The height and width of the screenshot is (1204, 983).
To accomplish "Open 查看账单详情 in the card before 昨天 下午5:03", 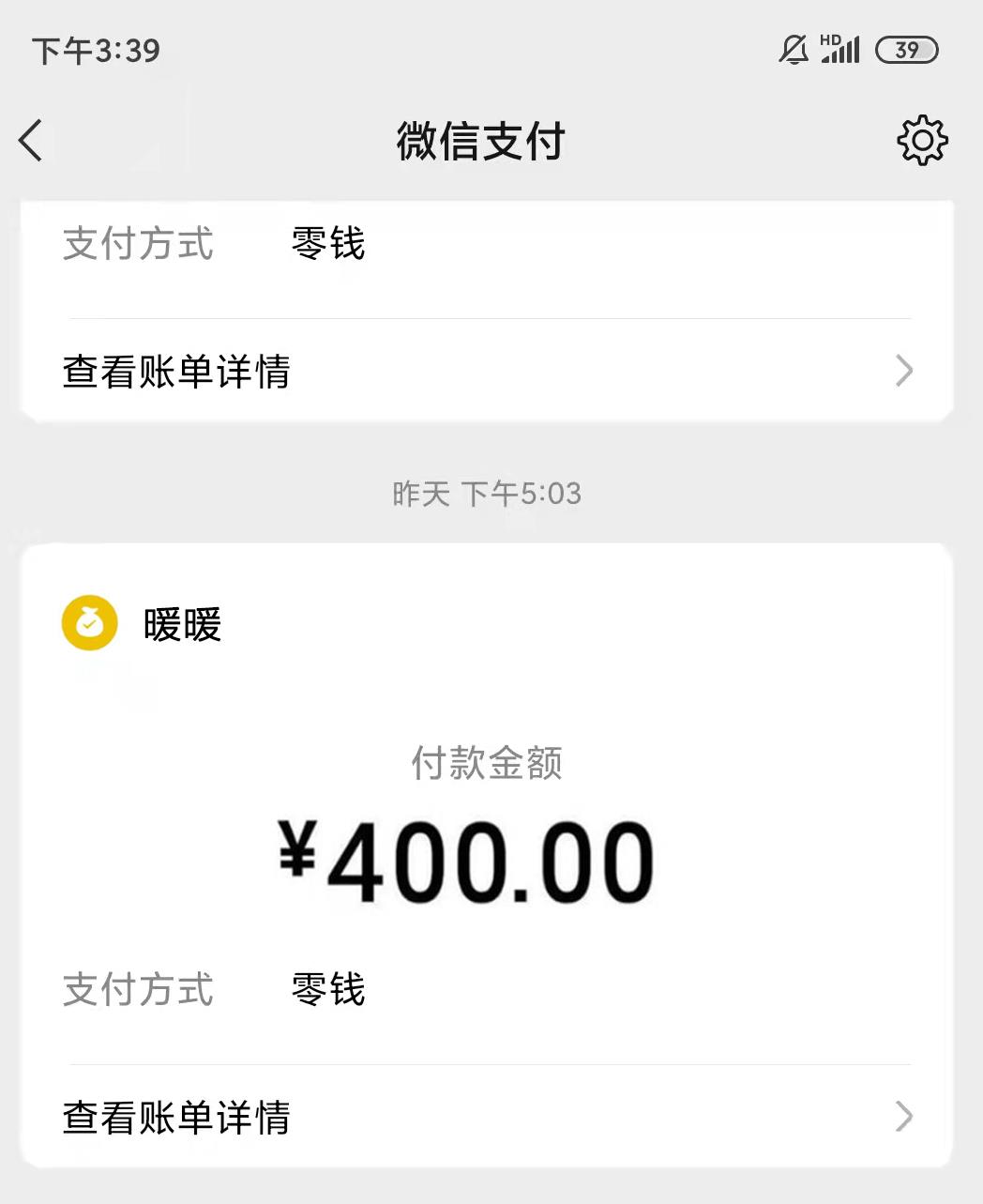I will click(486, 372).
